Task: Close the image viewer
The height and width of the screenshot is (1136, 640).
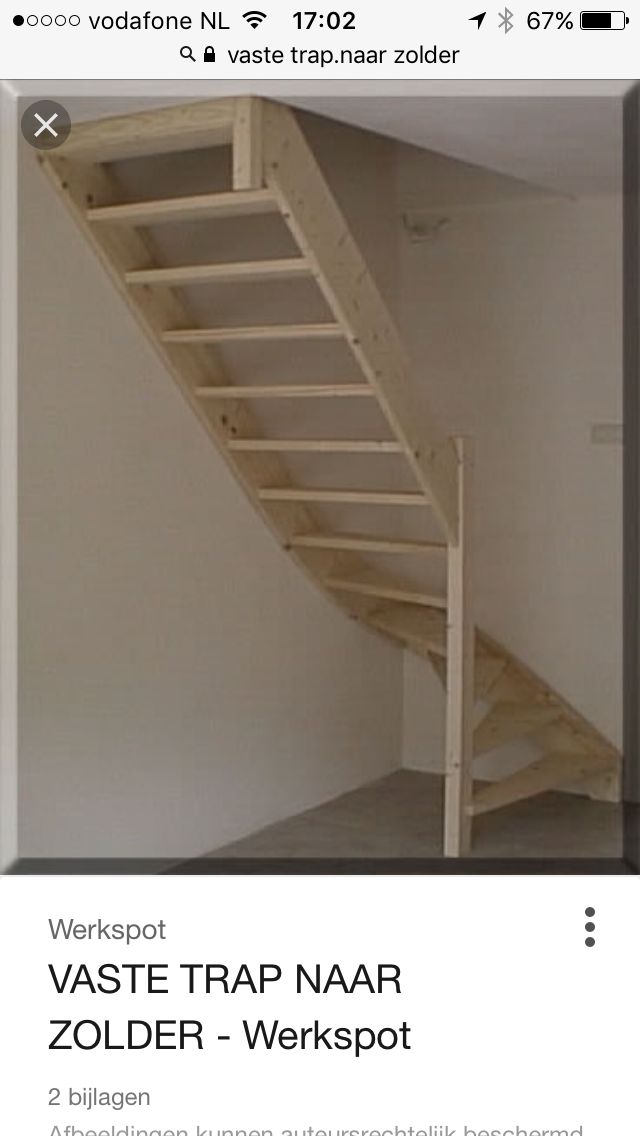Action: click(46, 126)
